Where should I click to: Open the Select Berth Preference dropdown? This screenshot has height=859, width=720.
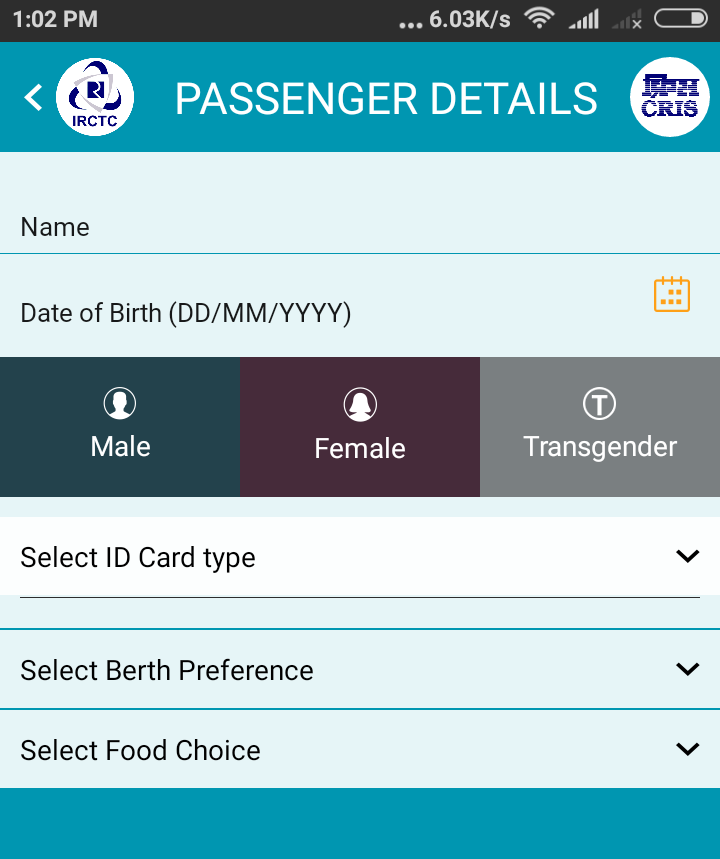tap(360, 670)
